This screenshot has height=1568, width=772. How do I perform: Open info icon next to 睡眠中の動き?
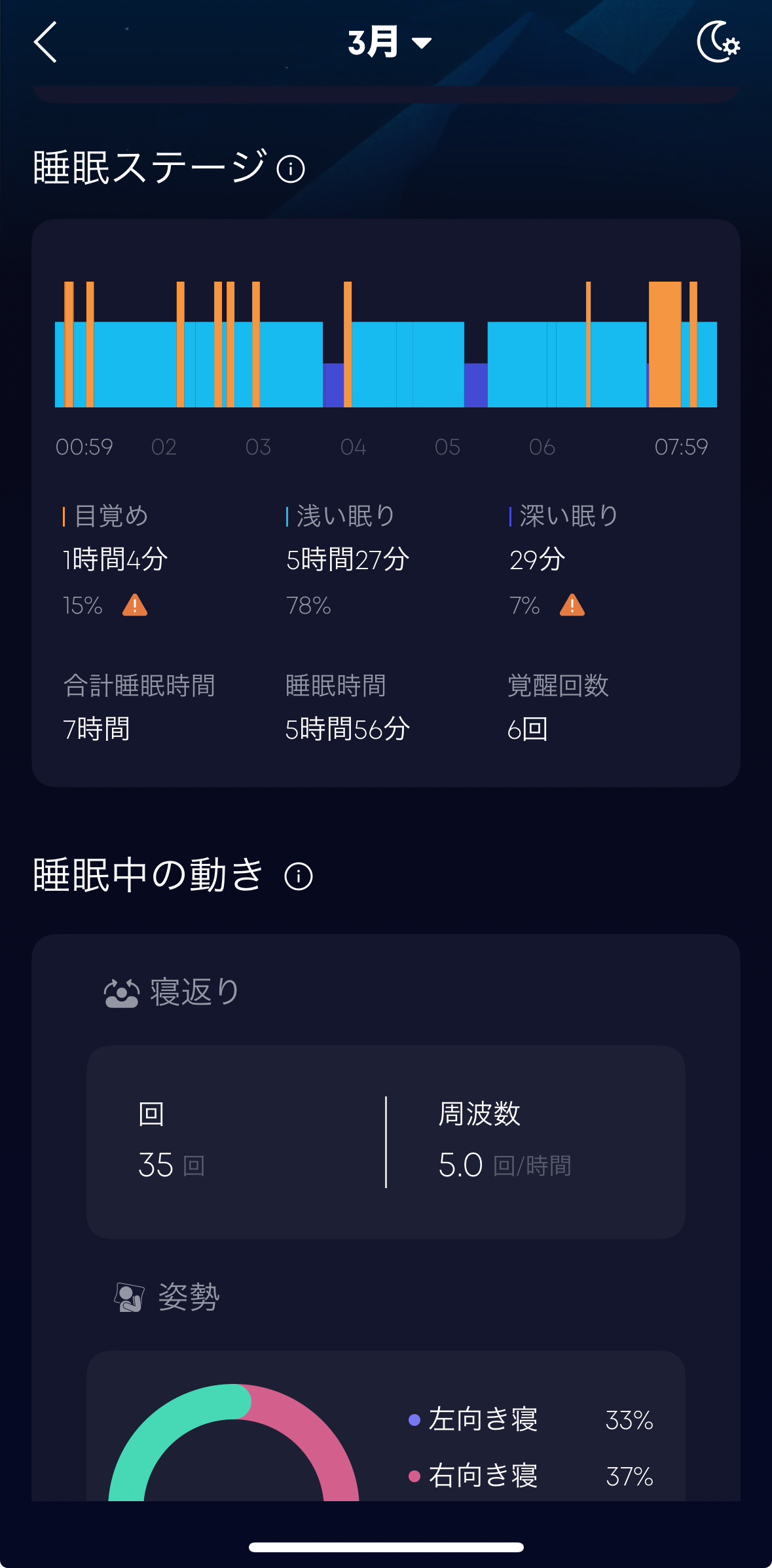coord(299,876)
